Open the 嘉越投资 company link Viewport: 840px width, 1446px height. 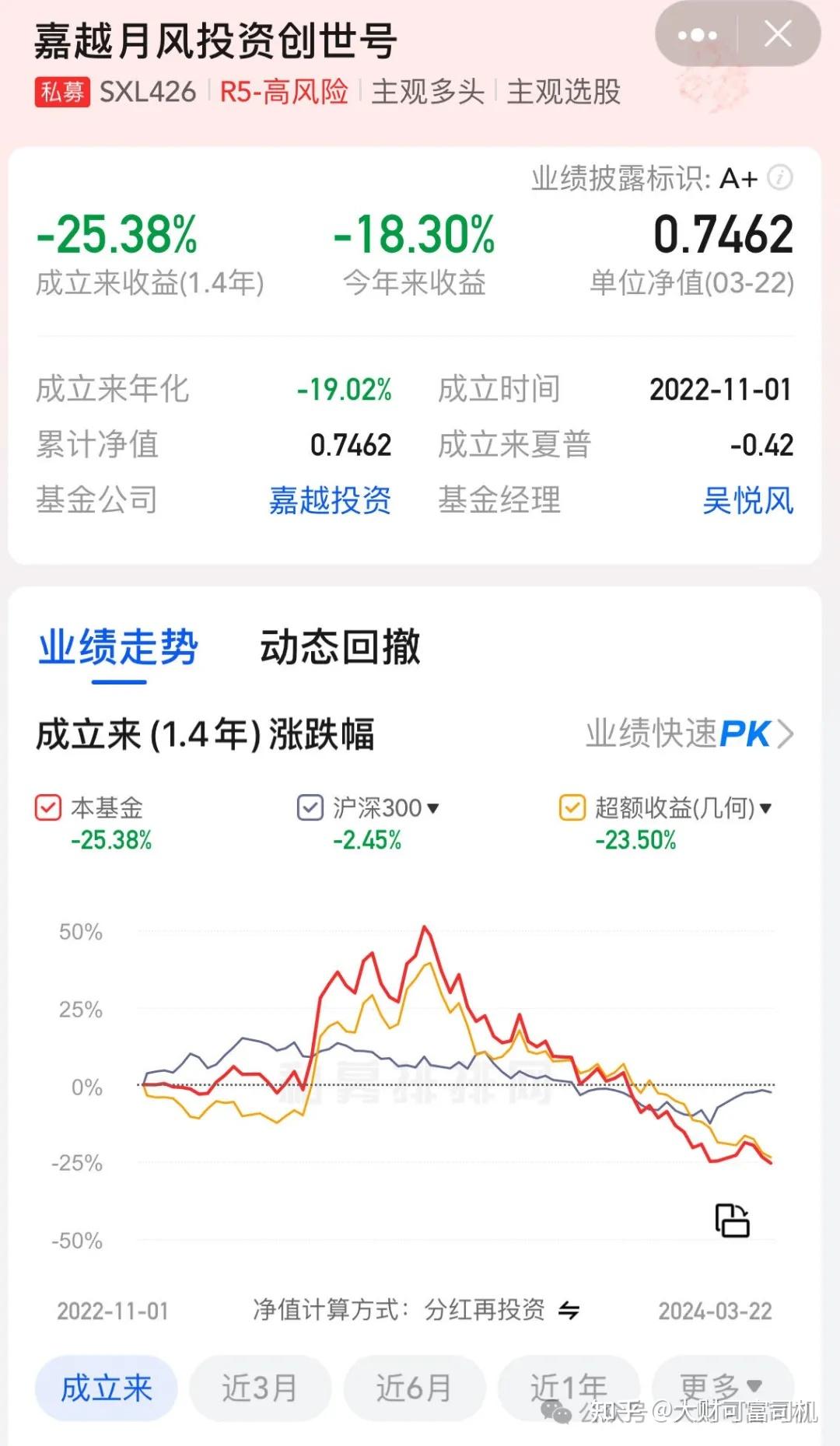click(330, 502)
